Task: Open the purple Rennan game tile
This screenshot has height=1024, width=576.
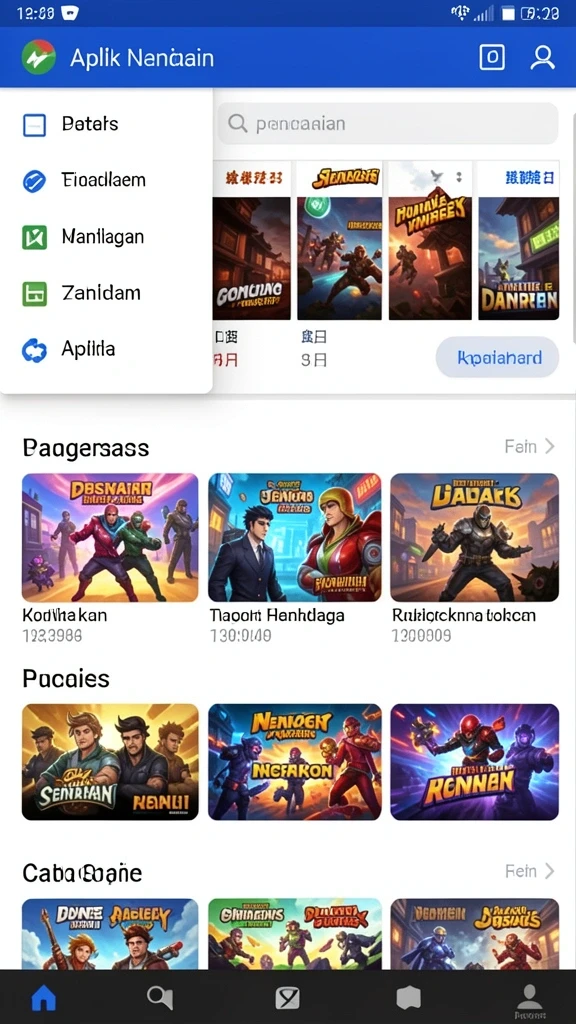Action: 475,761
